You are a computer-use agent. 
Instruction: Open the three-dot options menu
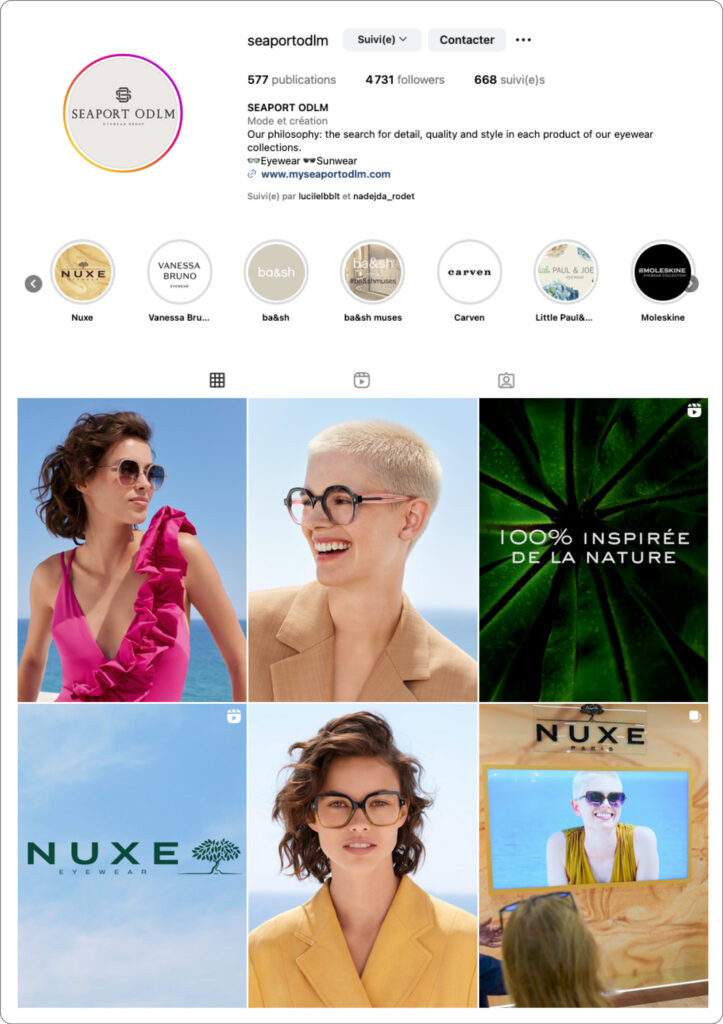[x=523, y=40]
